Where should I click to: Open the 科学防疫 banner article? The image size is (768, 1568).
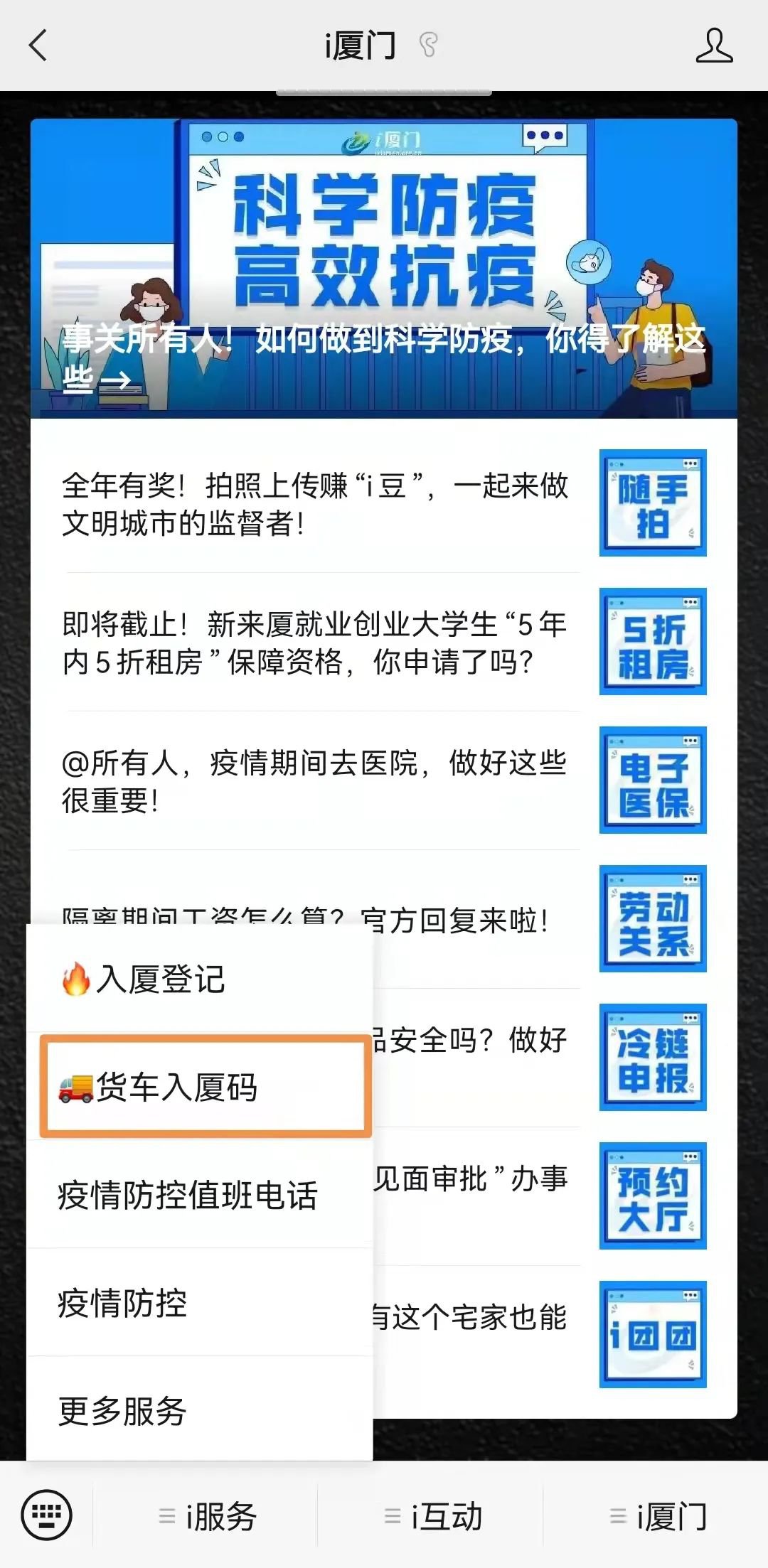coord(383,269)
